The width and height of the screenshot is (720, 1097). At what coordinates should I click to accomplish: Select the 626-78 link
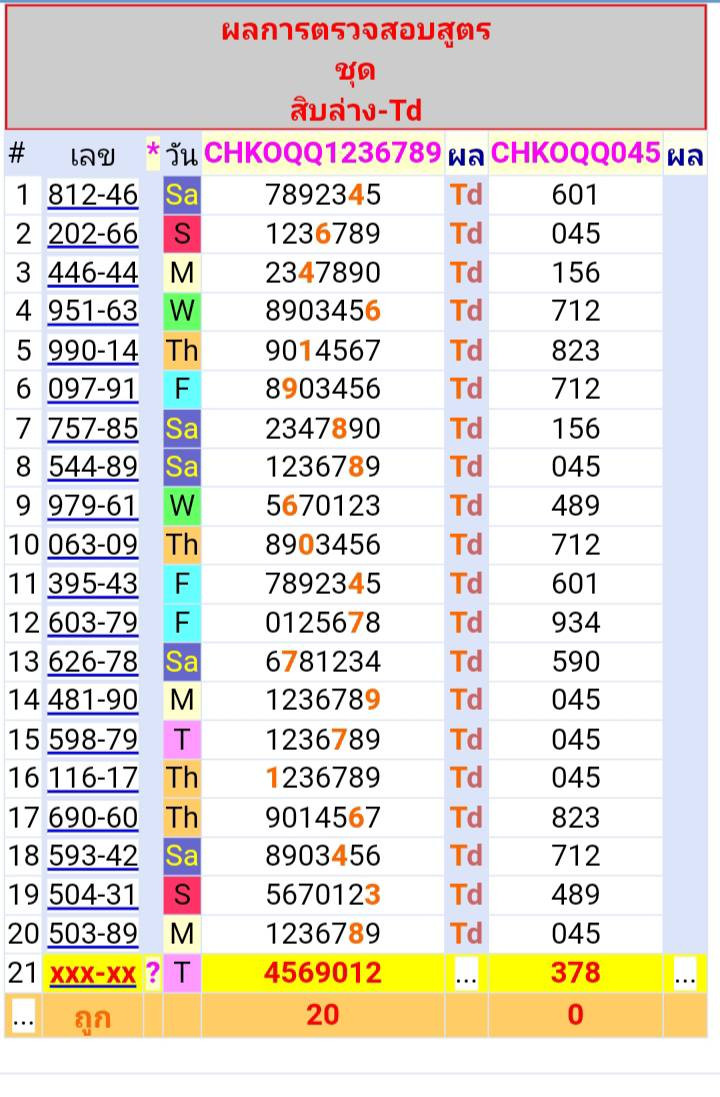(93, 662)
